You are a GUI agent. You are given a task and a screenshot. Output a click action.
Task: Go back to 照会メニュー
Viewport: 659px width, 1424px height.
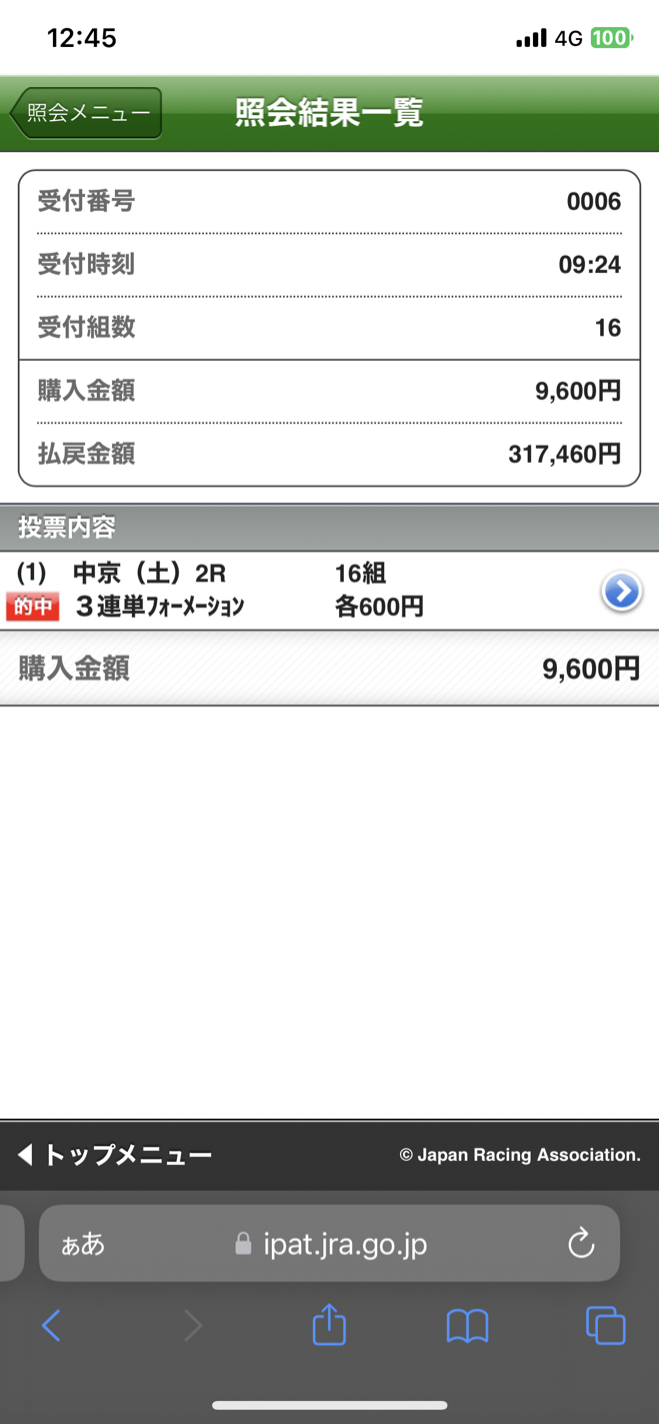click(86, 113)
